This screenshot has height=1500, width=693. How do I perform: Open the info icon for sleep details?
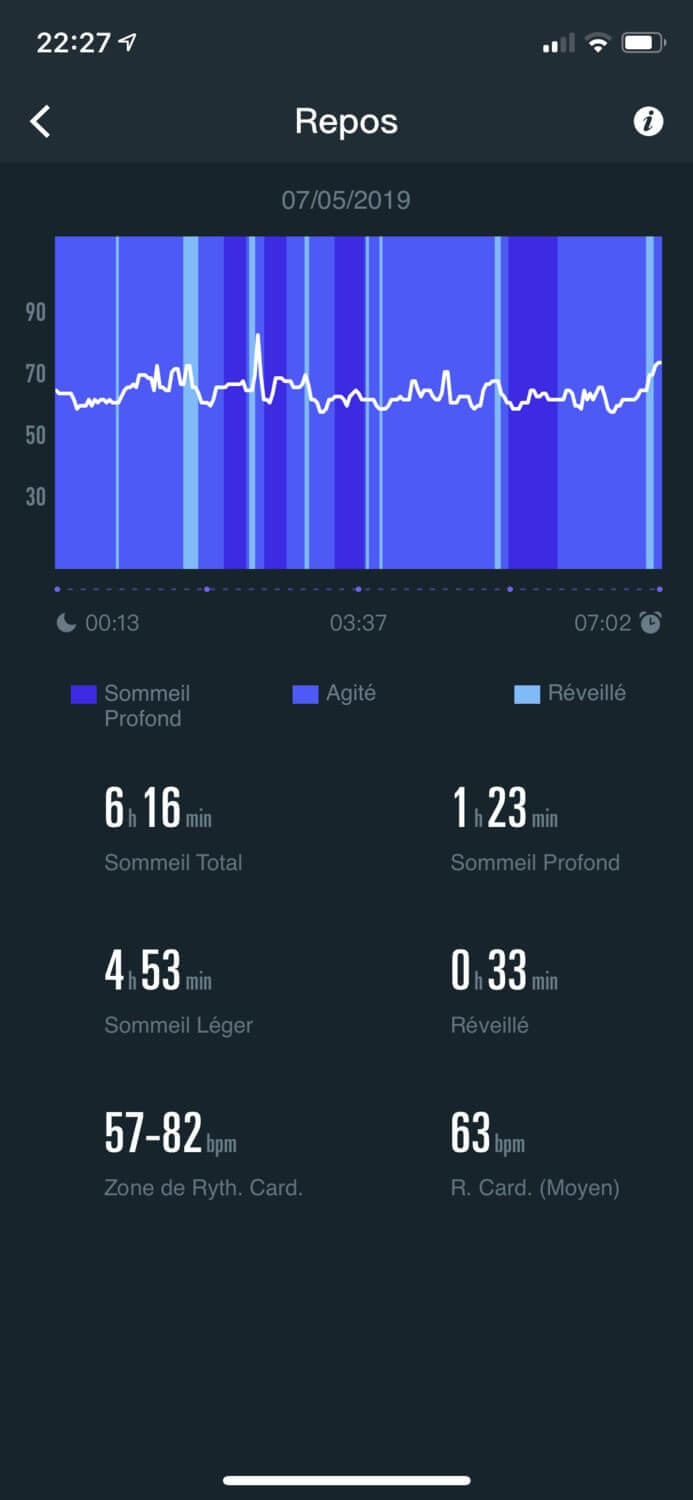click(x=648, y=122)
